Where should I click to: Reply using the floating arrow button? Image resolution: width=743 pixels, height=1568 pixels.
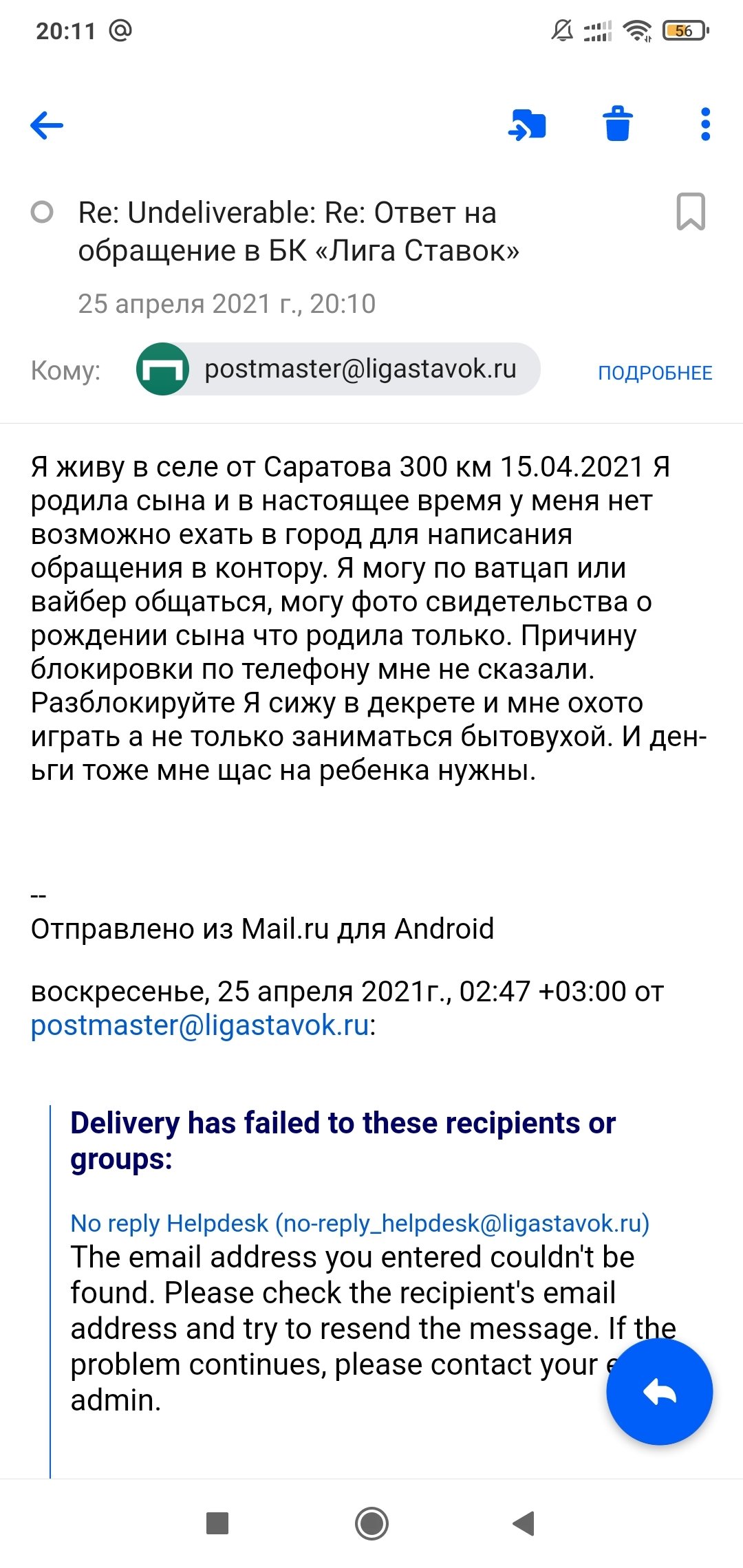(x=659, y=1393)
